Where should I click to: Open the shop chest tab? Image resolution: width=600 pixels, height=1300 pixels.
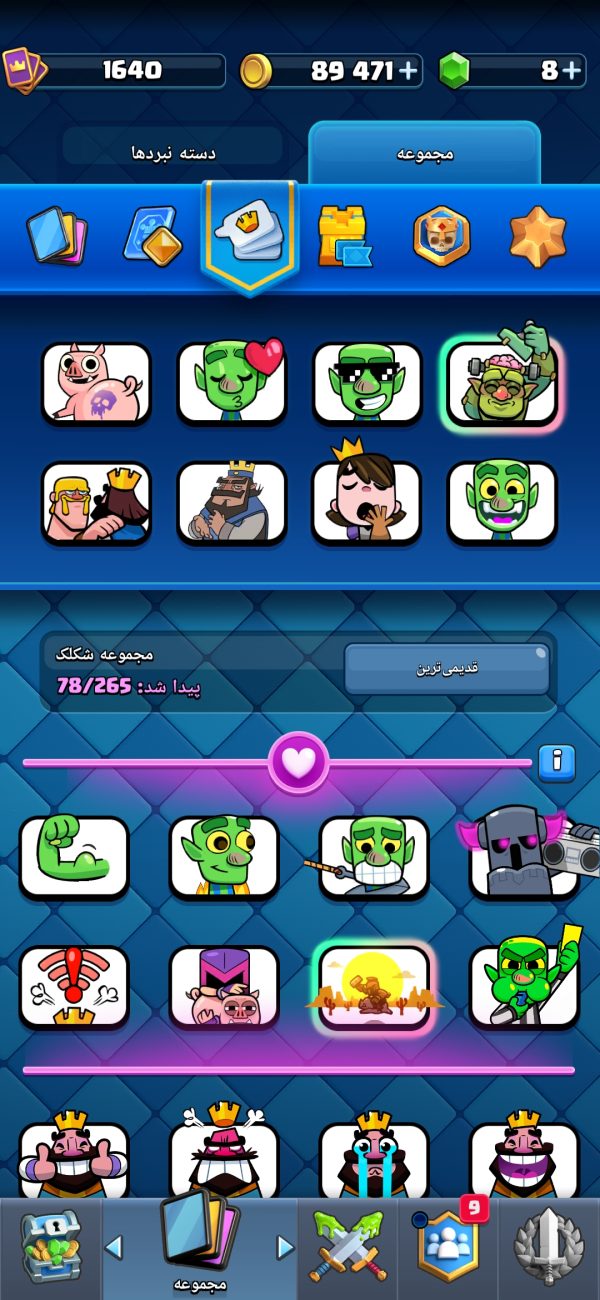pos(51,1247)
